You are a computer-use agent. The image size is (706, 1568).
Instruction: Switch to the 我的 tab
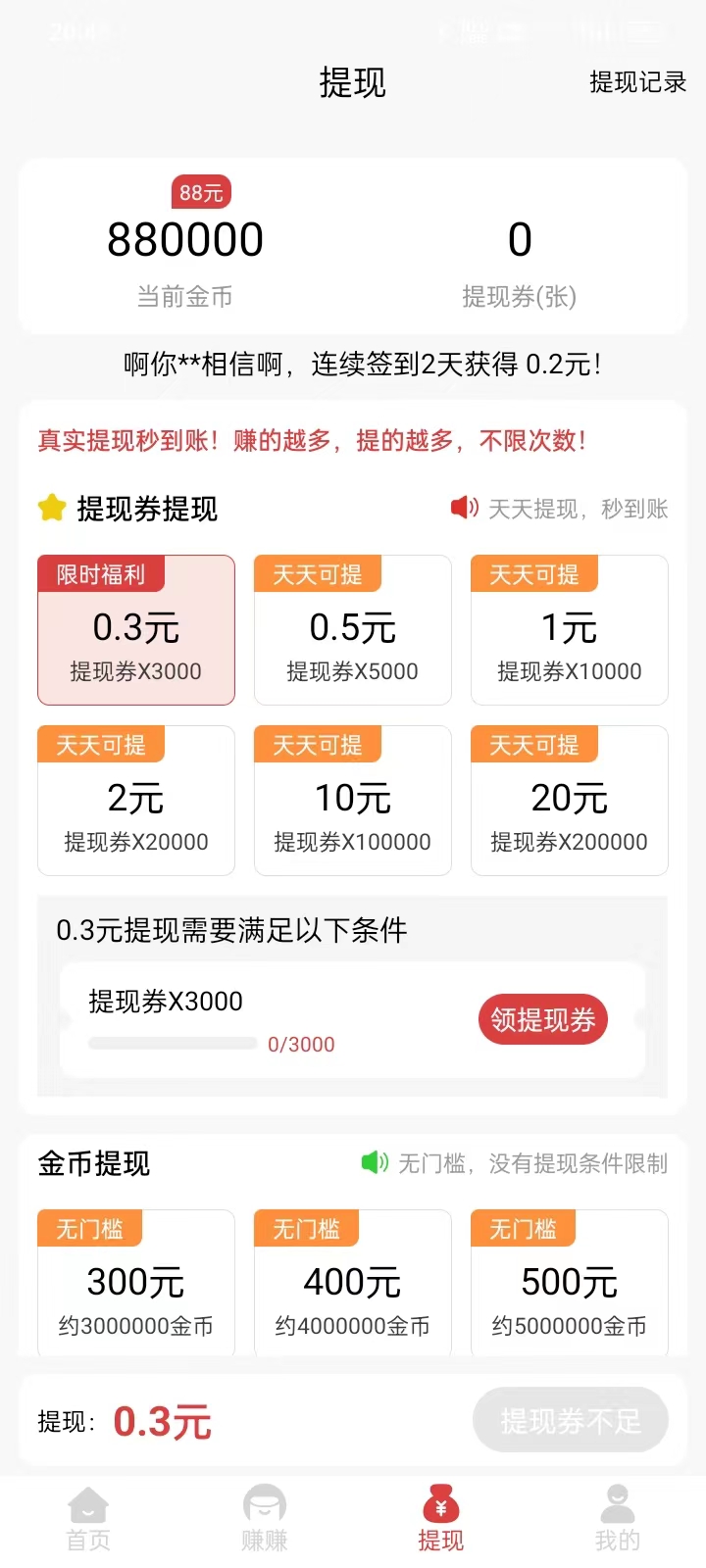[x=618, y=1519]
